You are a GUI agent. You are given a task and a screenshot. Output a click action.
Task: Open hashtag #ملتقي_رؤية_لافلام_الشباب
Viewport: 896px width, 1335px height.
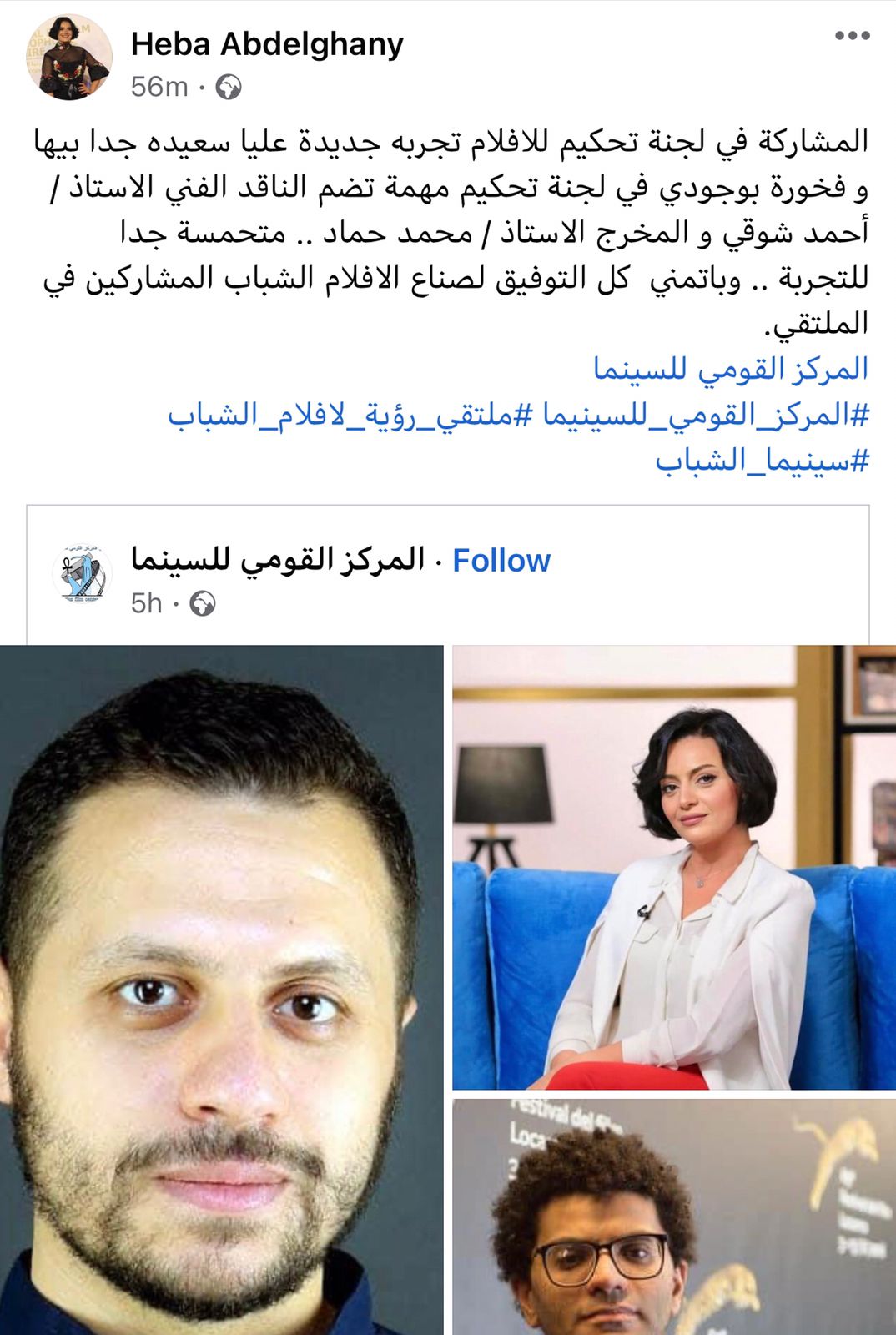(x=350, y=415)
